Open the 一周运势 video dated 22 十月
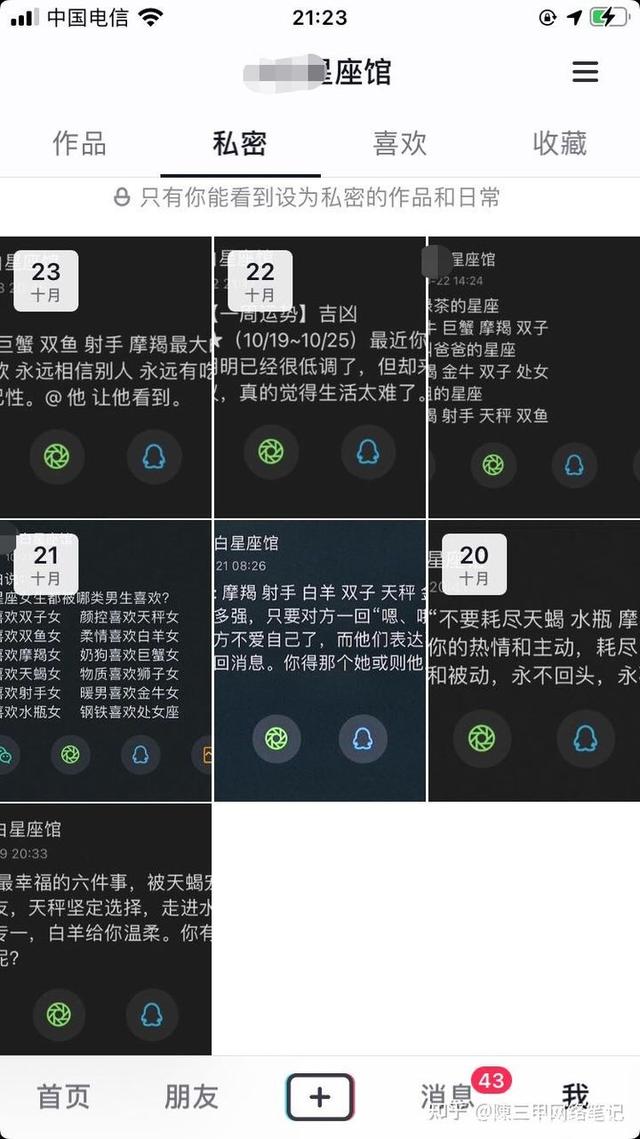This screenshot has height=1139, width=640. [x=319, y=377]
